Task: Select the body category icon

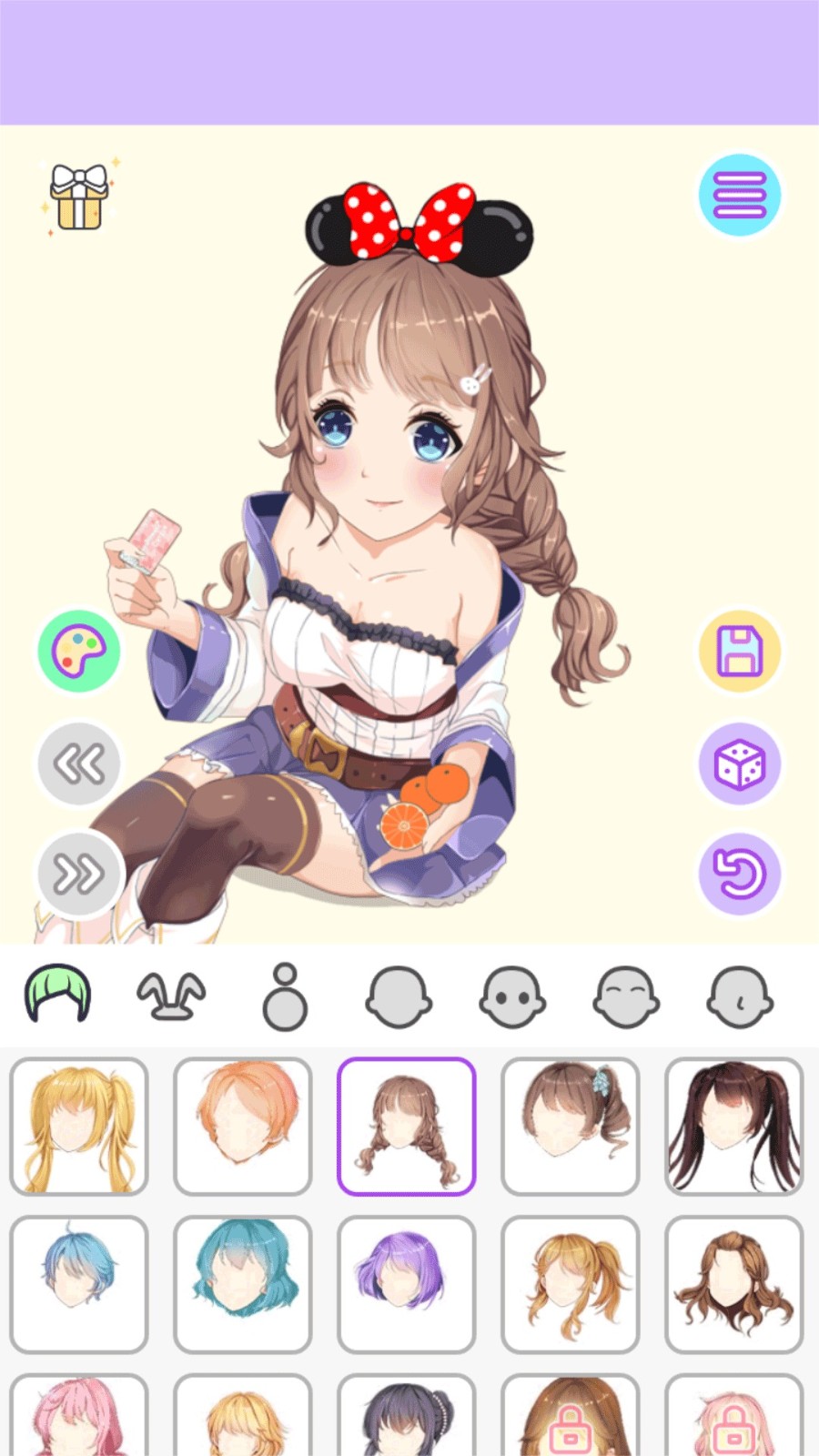Action: (x=284, y=995)
